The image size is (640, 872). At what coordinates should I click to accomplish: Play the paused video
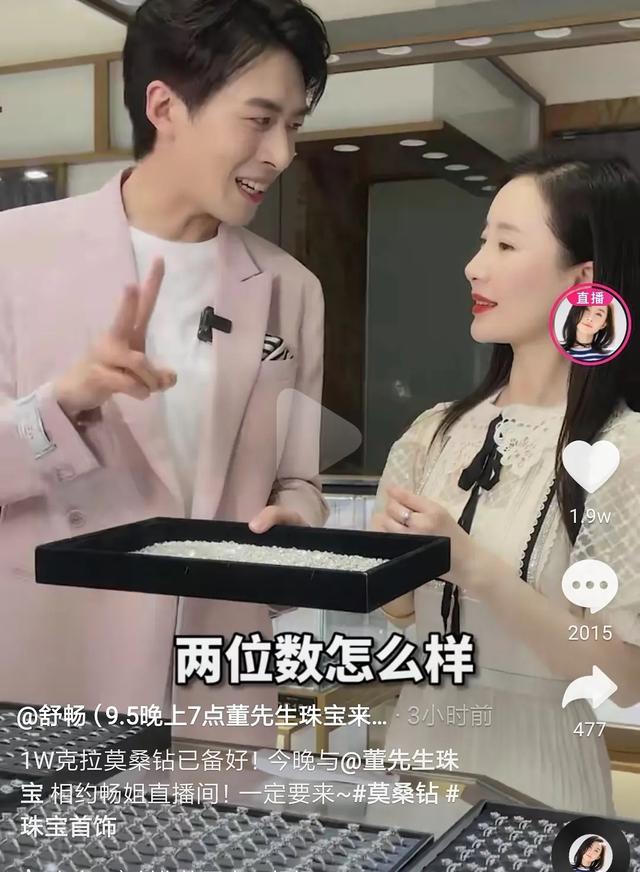coord(318,432)
